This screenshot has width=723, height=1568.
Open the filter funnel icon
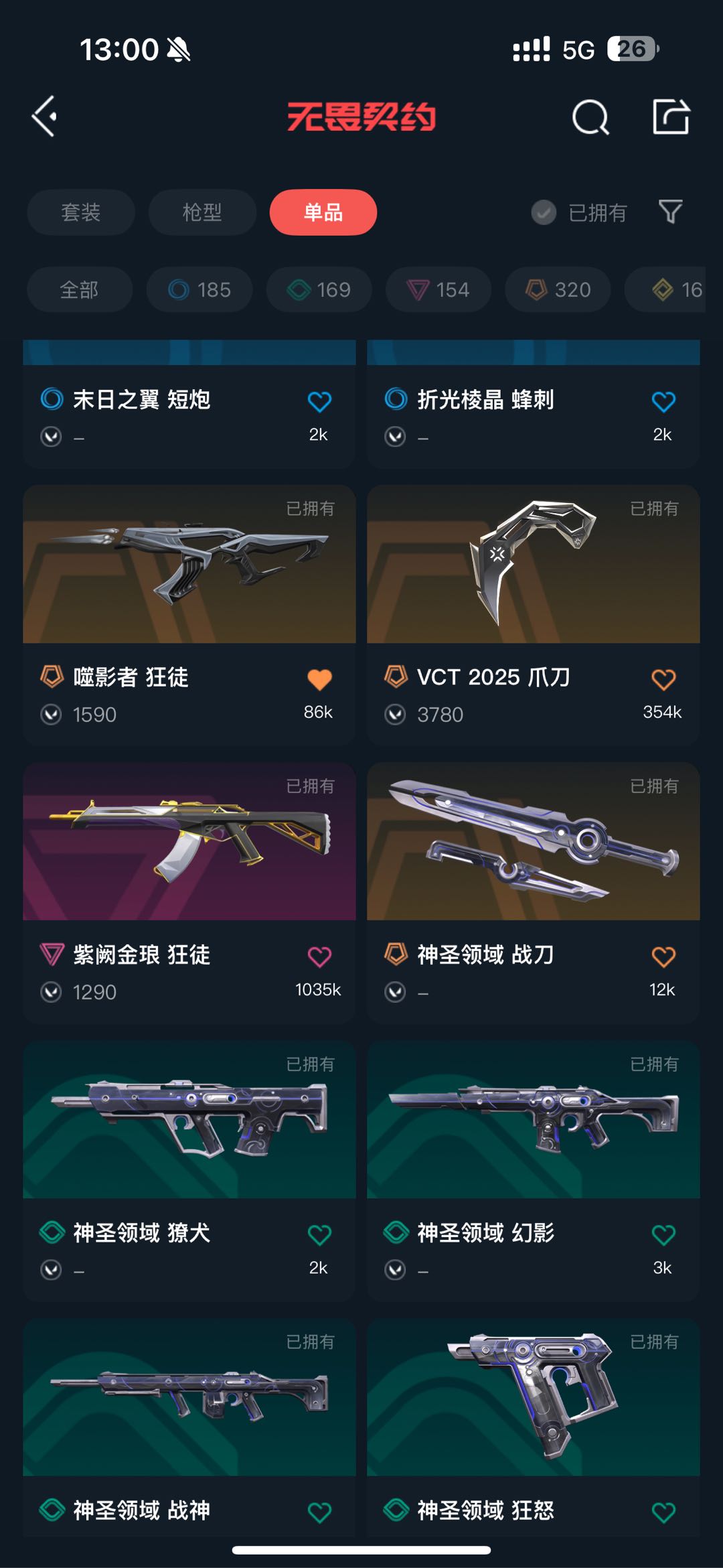670,212
